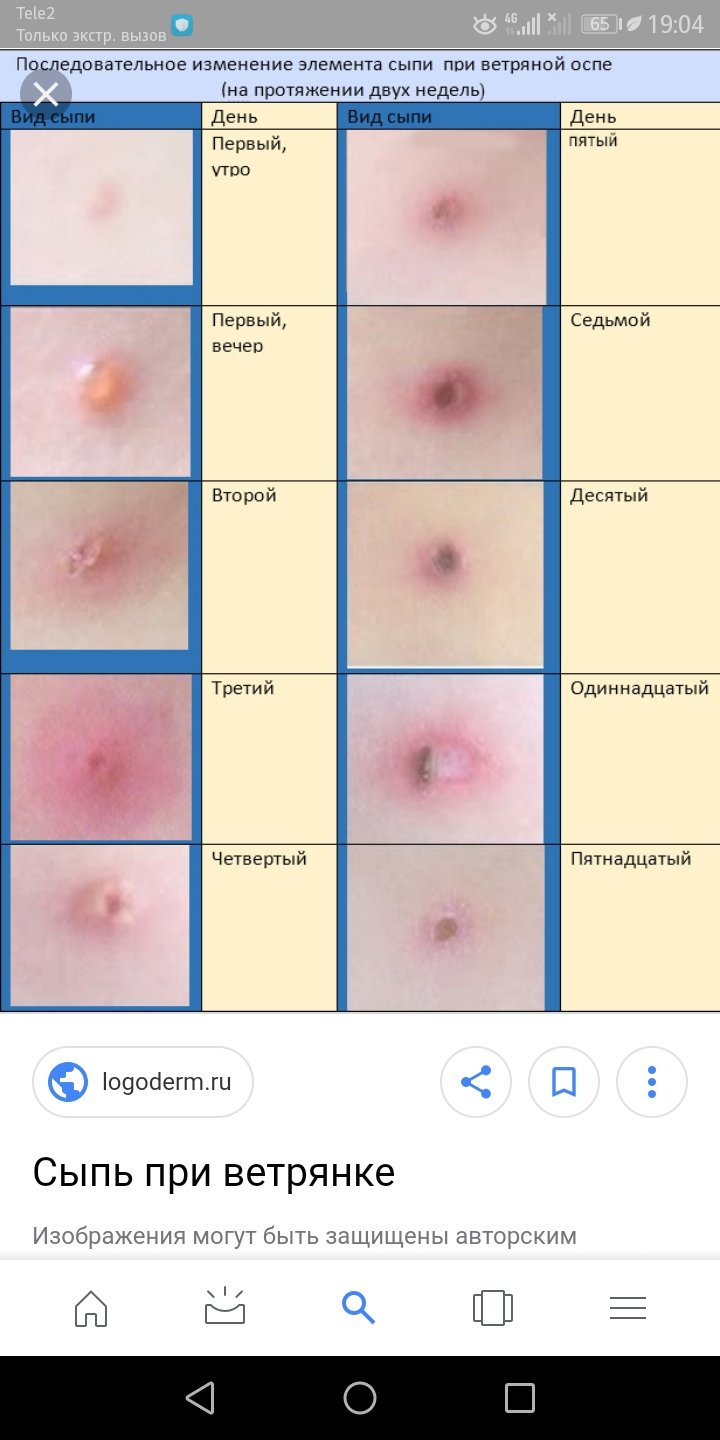Open the hamburger More menu
The width and height of the screenshot is (720, 1440).
(628, 1307)
